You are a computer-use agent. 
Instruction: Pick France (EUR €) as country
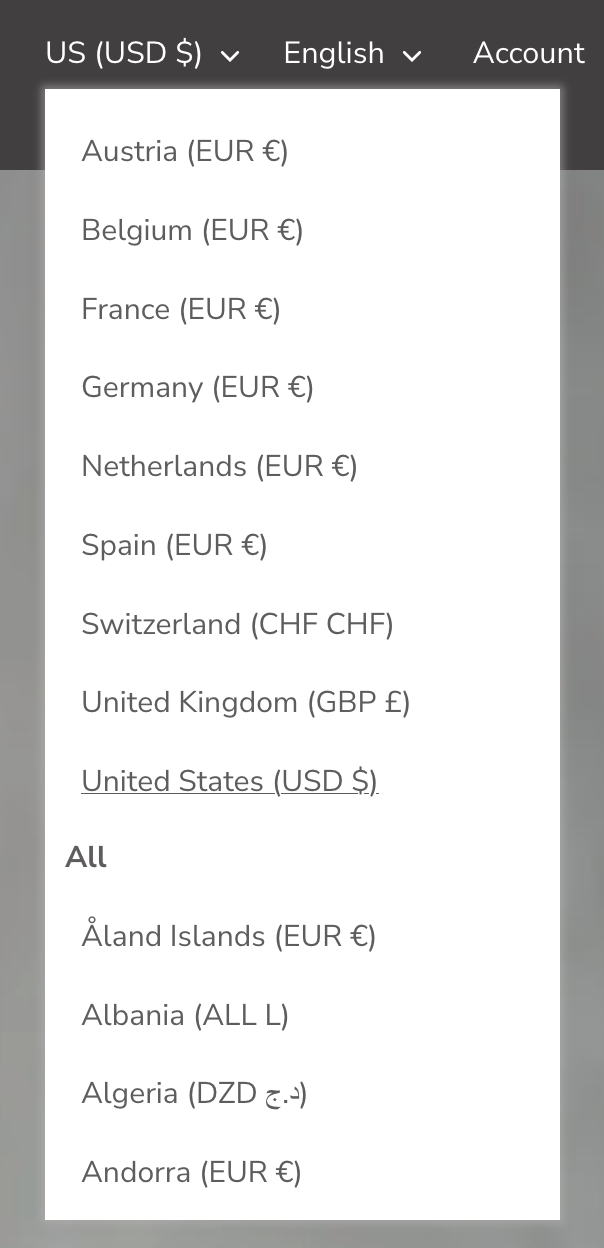[x=181, y=309]
